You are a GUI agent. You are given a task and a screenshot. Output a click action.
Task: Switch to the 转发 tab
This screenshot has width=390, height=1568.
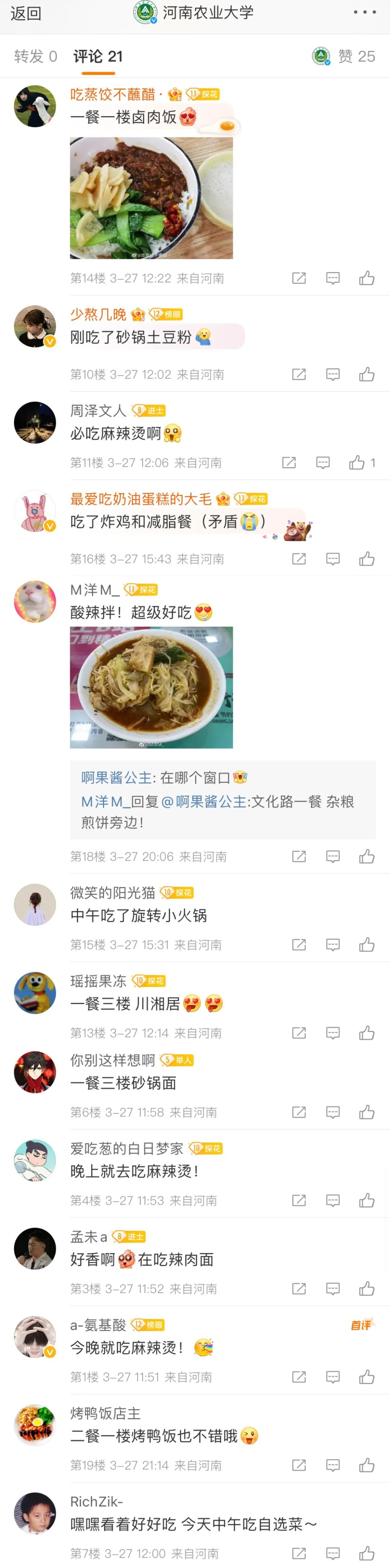[35, 57]
